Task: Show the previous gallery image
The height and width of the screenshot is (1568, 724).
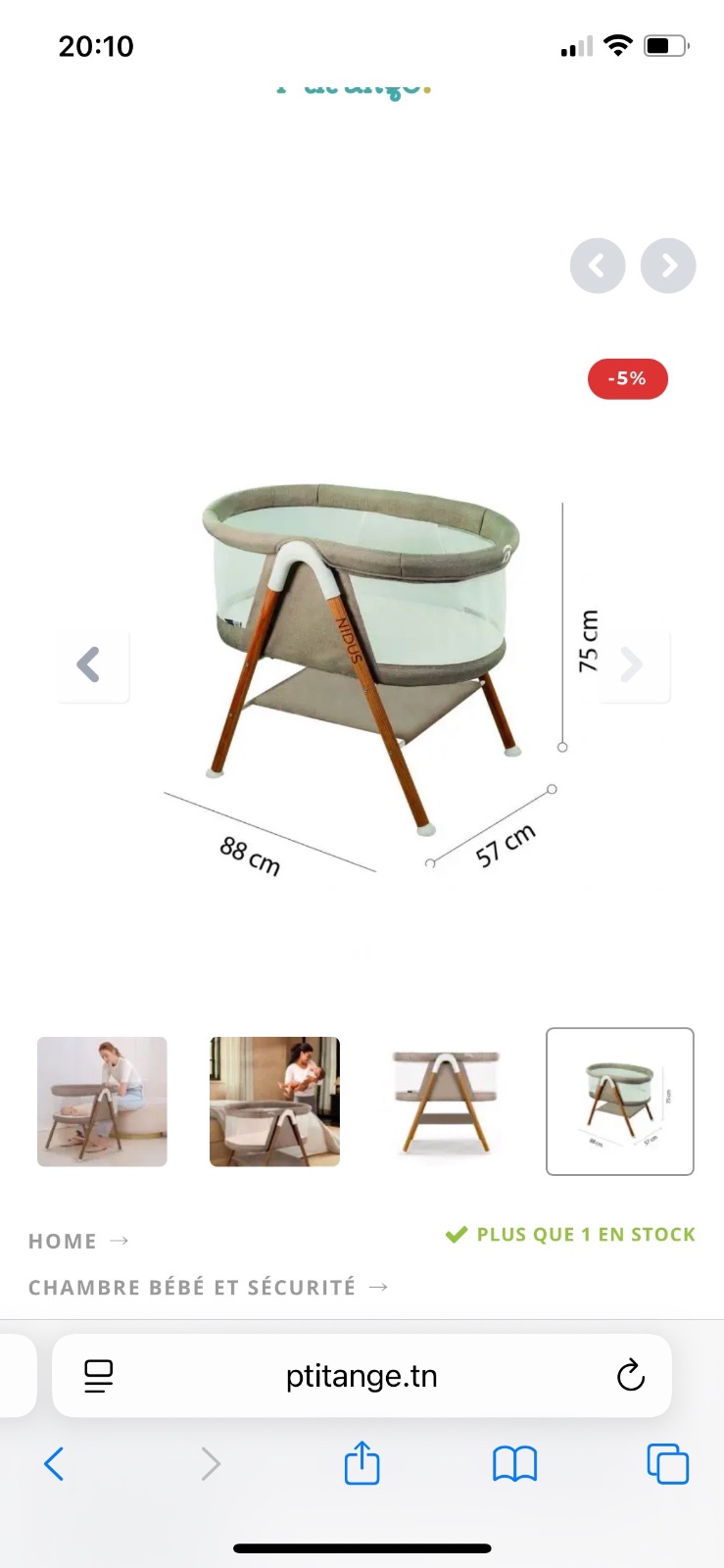Action: (89, 664)
